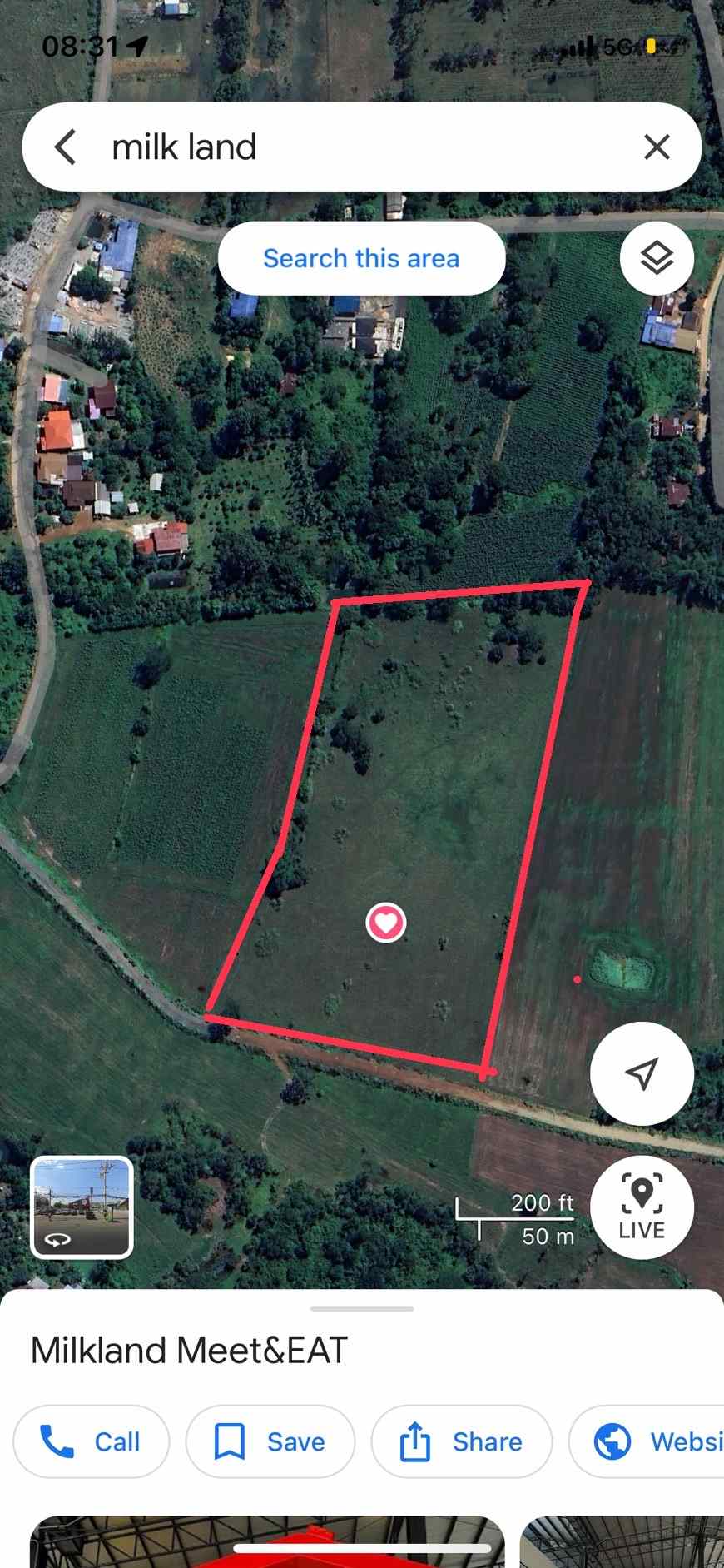Start Live View navigation
The image size is (724, 1568).
click(x=642, y=1207)
